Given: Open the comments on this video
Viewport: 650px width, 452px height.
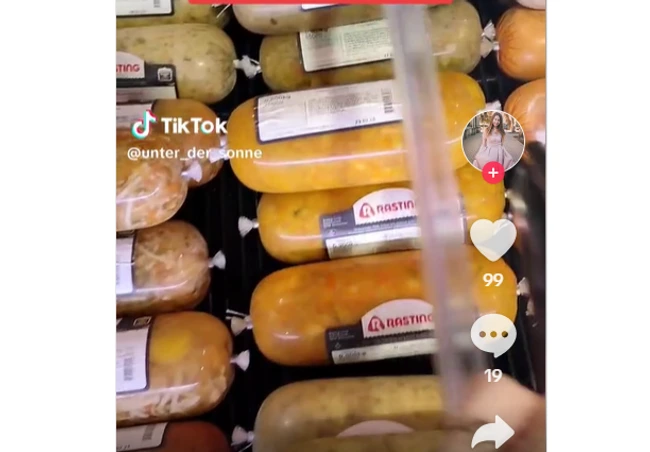Looking at the screenshot, I should click(493, 335).
